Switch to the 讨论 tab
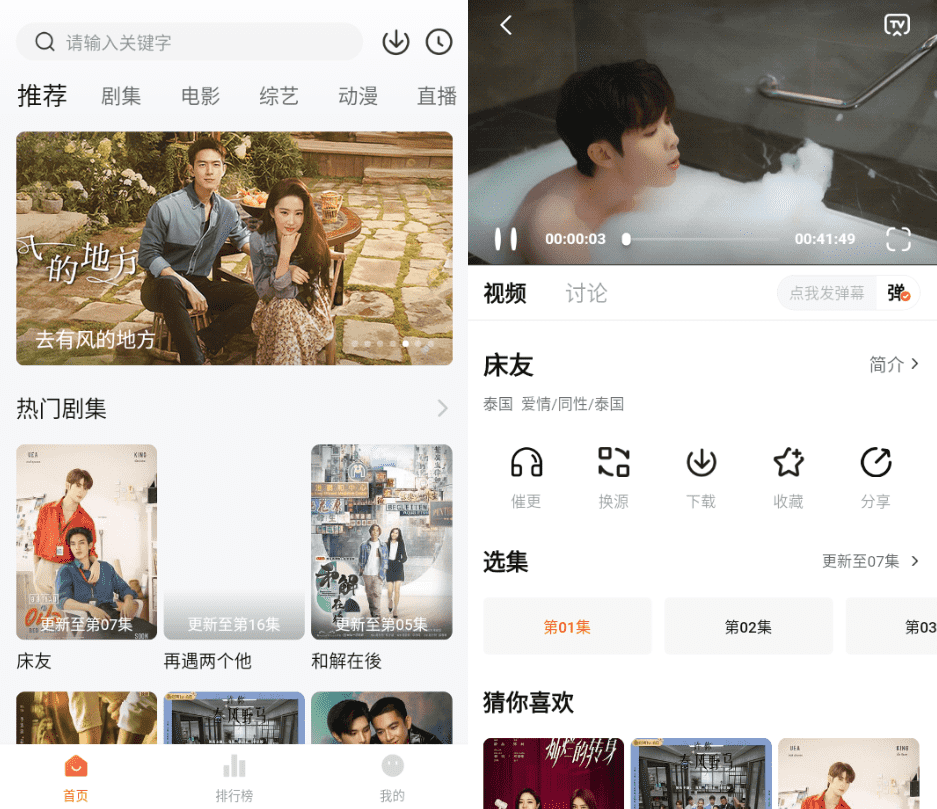 tap(586, 293)
